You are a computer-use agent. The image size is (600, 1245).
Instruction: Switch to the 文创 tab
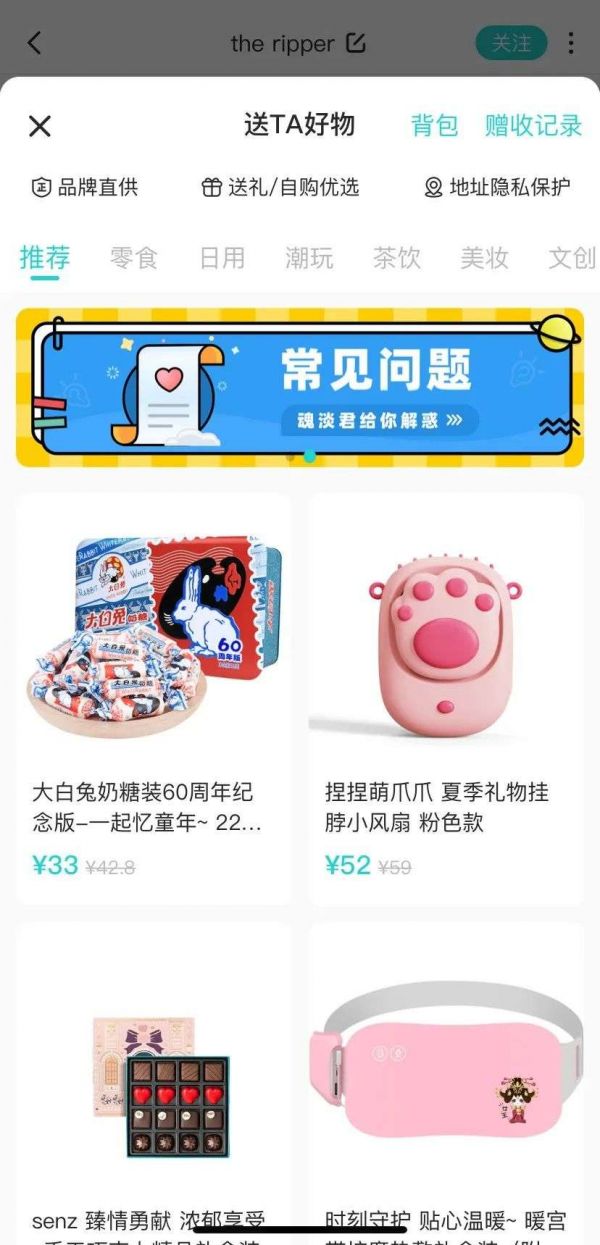(572, 258)
